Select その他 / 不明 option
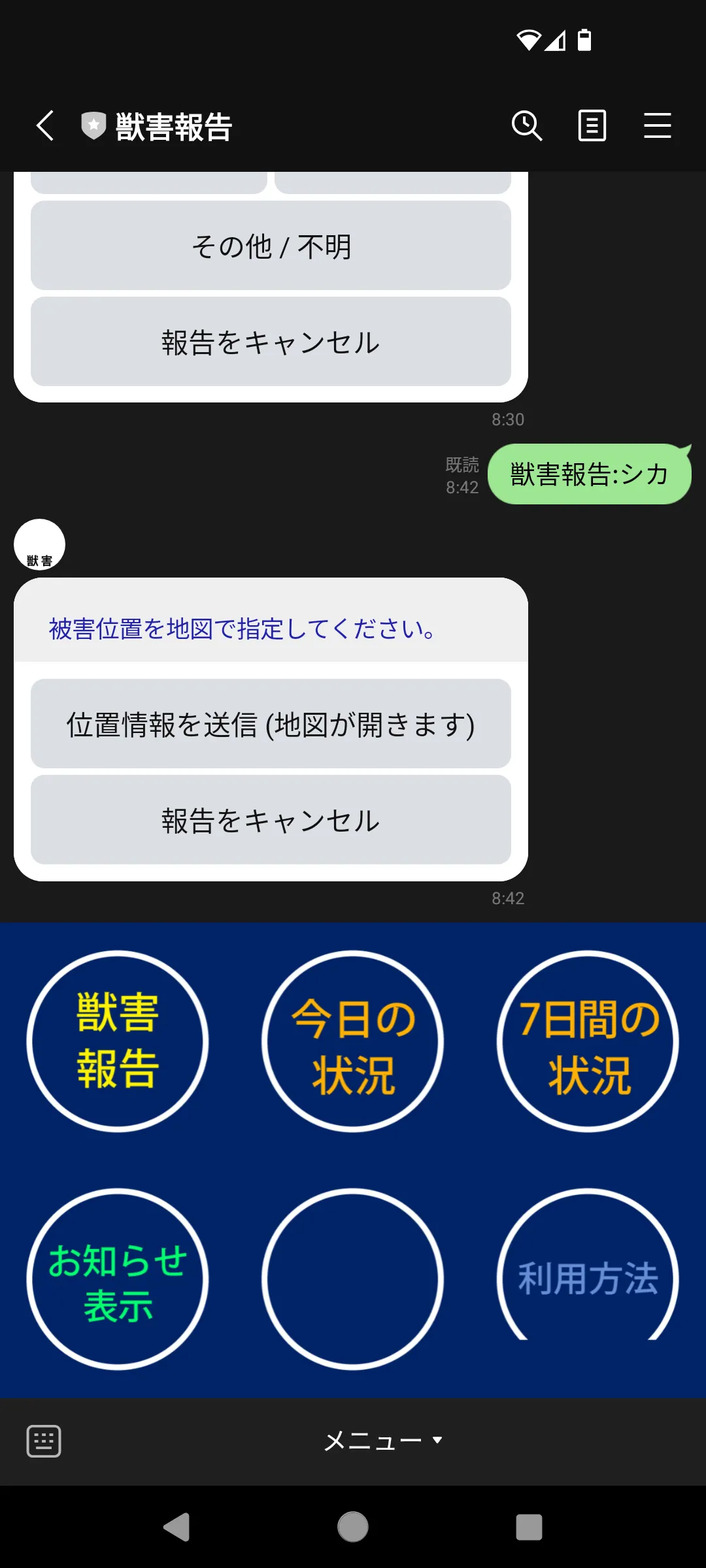 (x=271, y=246)
